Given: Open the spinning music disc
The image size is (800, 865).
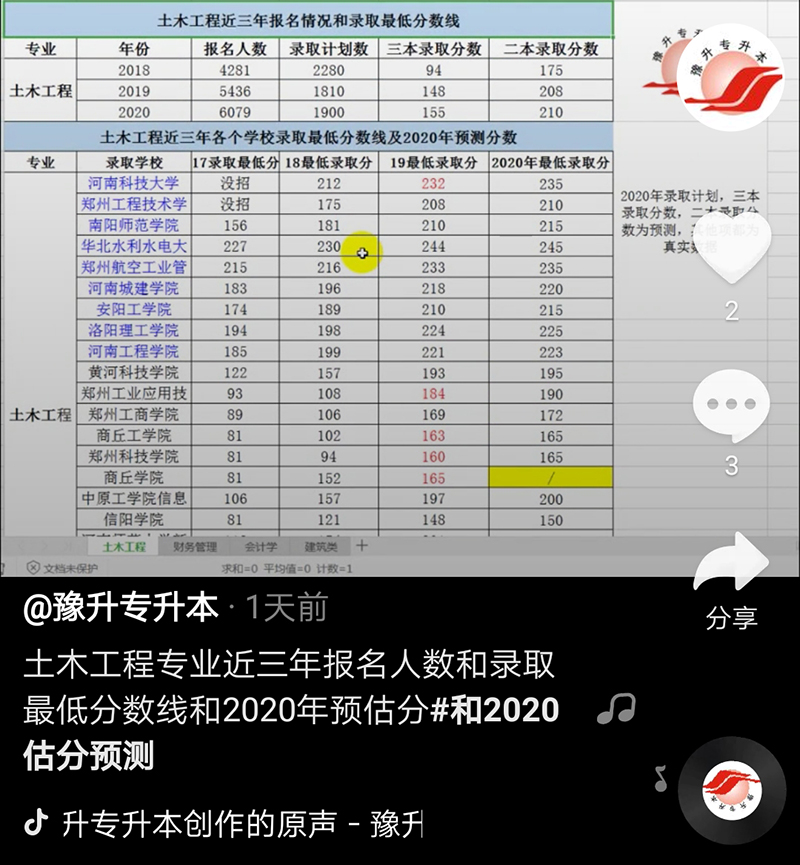Looking at the screenshot, I should tap(731, 790).
